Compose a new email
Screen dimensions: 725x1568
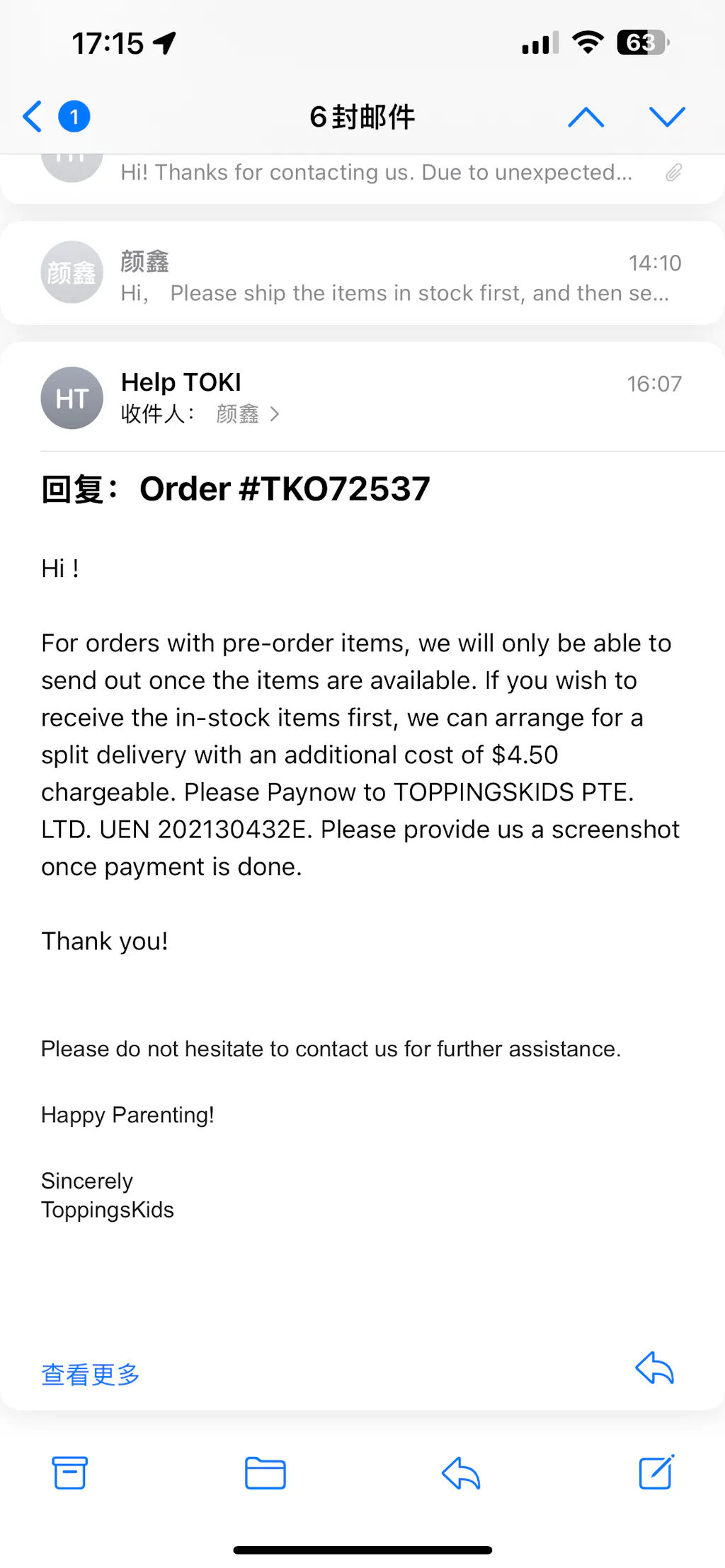656,1472
